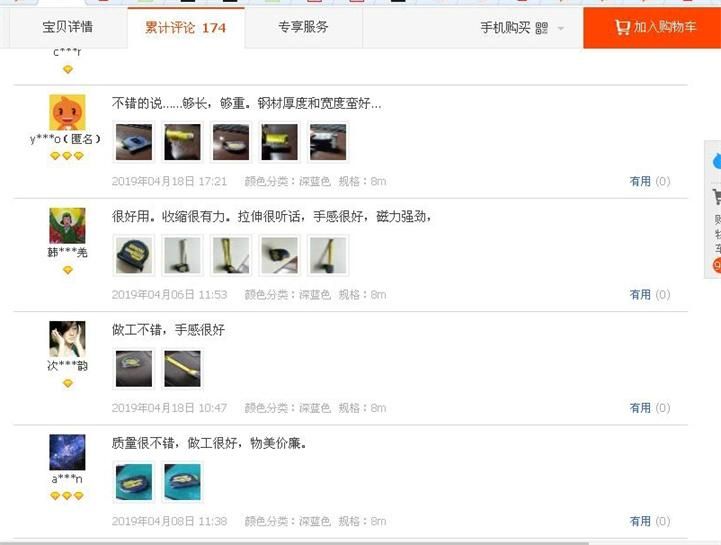Open second photo in 质量很不错 review
721x545 pixels.
(x=182, y=482)
